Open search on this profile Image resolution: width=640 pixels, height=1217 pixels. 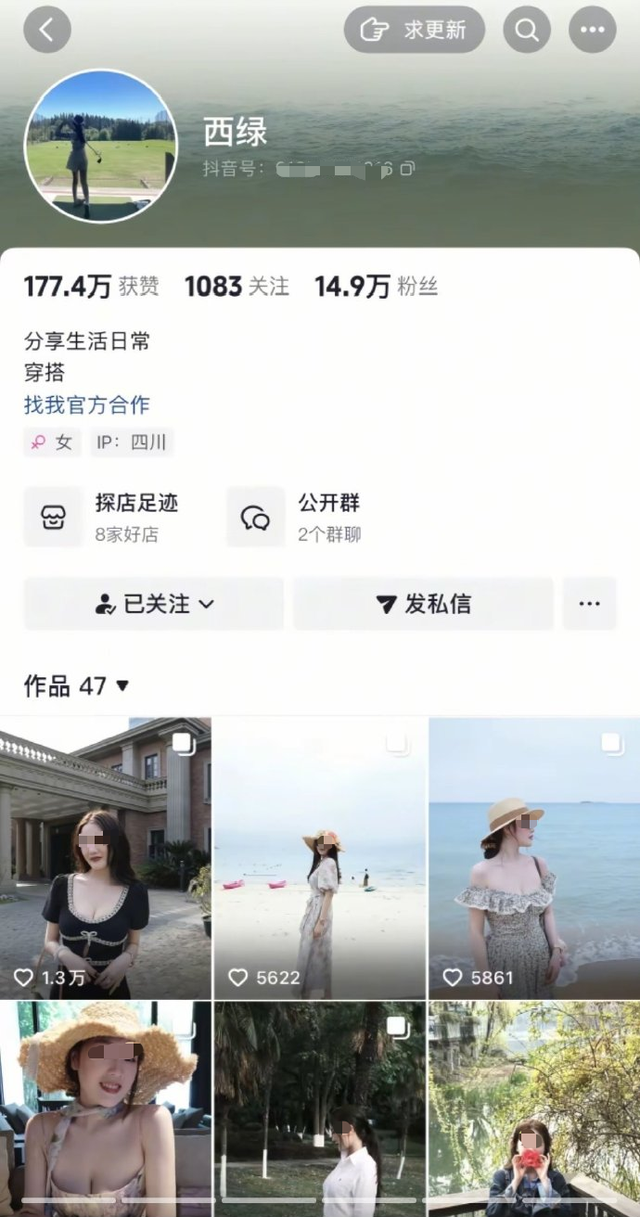click(526, 29)
